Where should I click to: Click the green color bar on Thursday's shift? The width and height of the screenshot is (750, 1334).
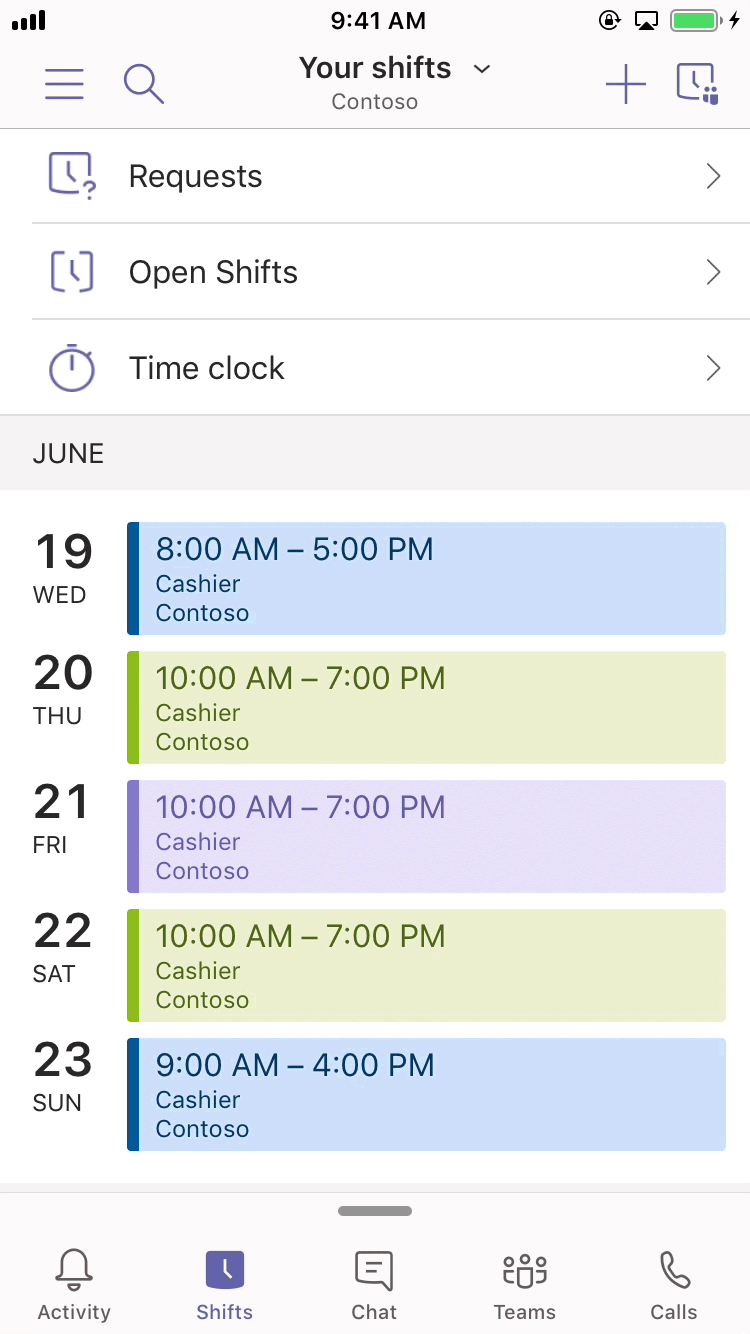tap(131, 707)
